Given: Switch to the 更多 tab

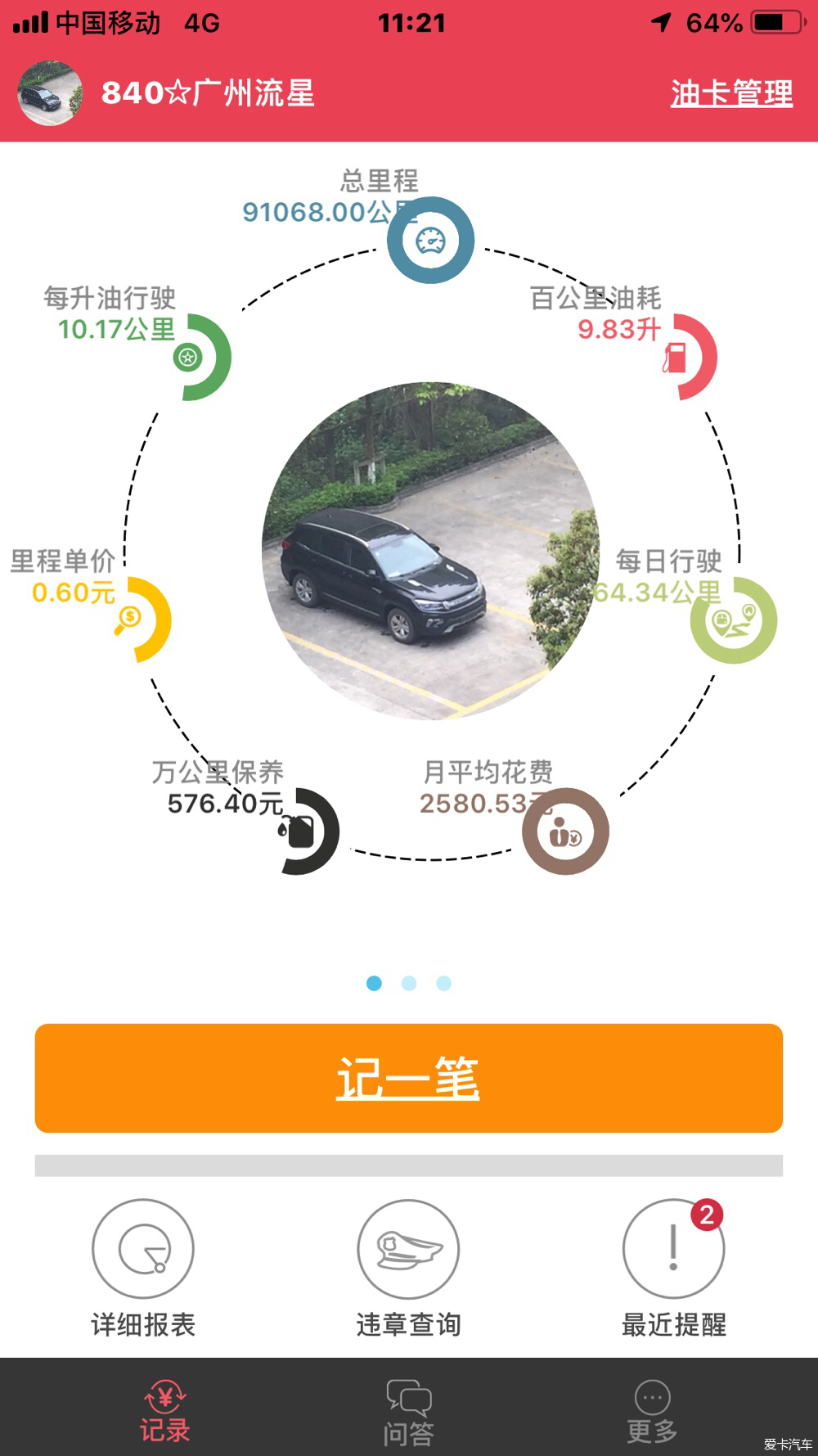Looking at the screenshot, I should point(652,1412).
